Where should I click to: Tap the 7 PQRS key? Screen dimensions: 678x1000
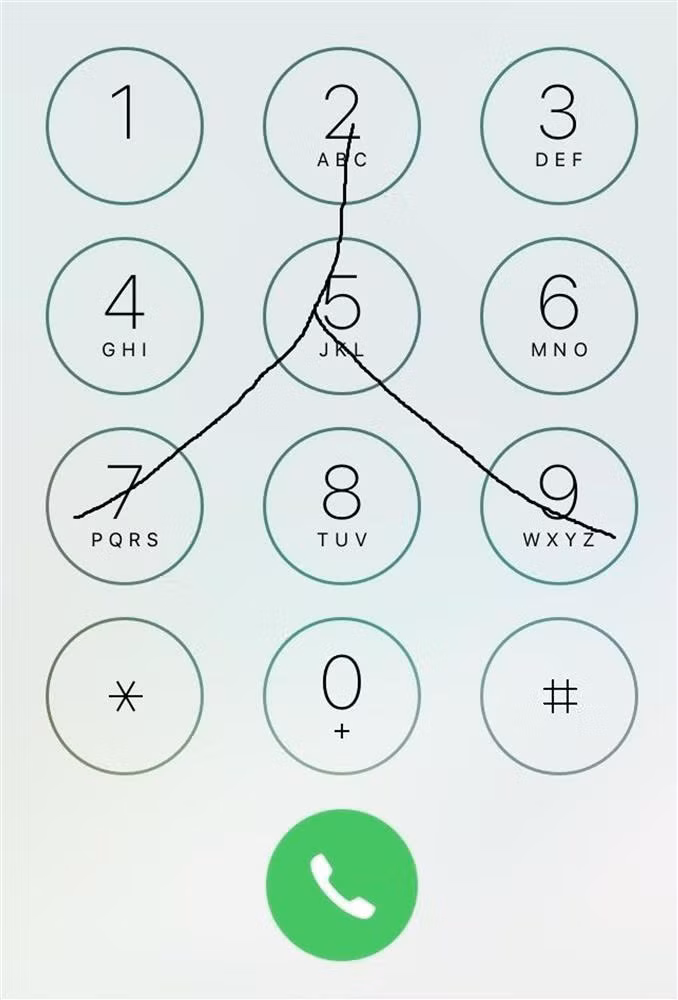[x=125, y=506]
